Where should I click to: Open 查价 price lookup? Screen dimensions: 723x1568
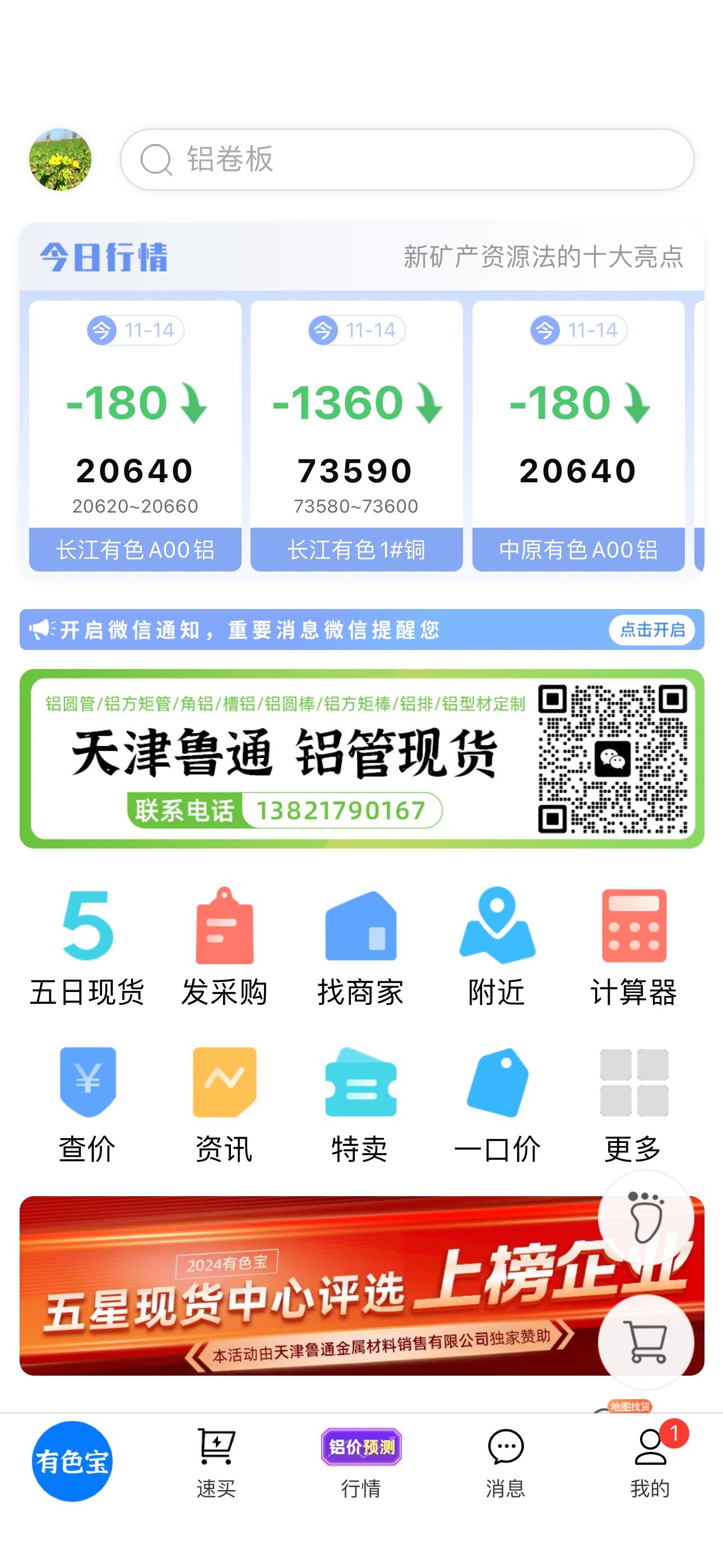tap(87, 1104)
